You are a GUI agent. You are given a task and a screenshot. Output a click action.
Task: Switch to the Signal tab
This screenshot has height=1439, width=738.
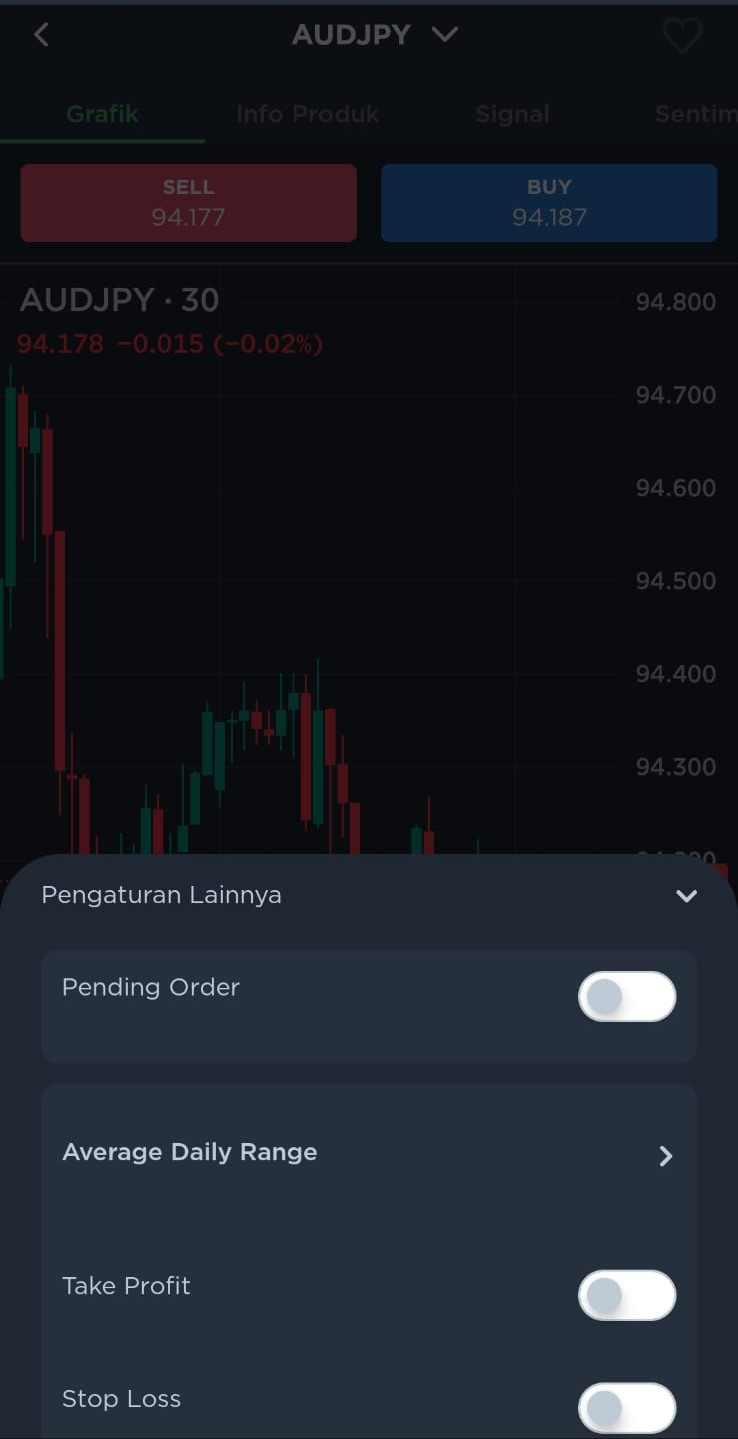(x=512, y=114)
